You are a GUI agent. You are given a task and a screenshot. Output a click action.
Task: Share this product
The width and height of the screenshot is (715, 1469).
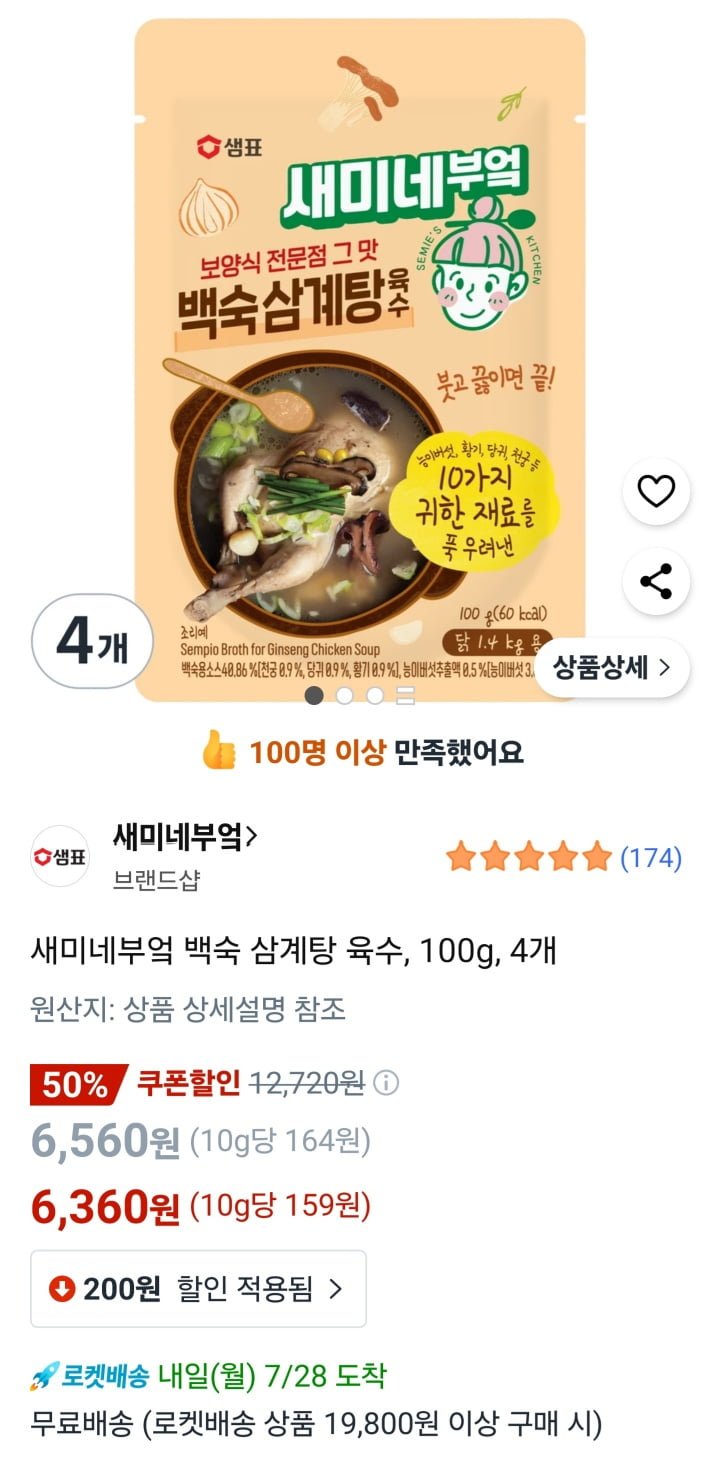(656, 581)
